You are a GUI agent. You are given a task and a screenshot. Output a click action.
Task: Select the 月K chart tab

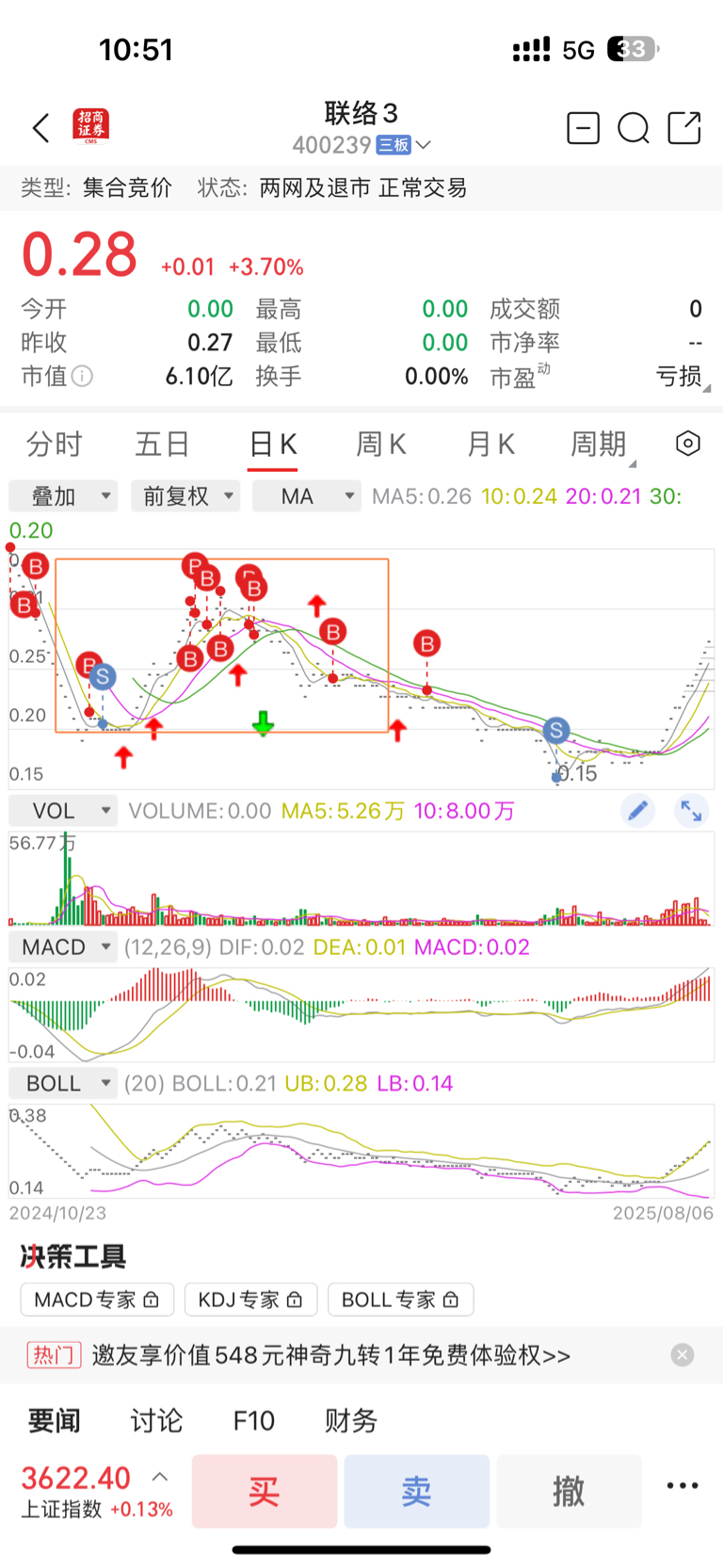(490, 444)
